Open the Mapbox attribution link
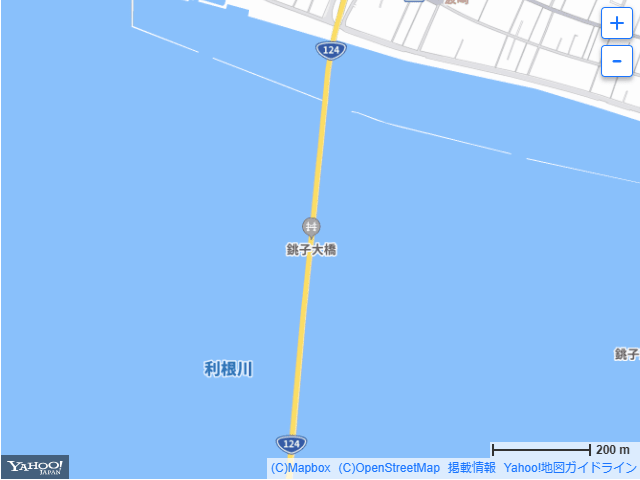The height and width of the screenshot is (480, 640). [x=300, y=468]
